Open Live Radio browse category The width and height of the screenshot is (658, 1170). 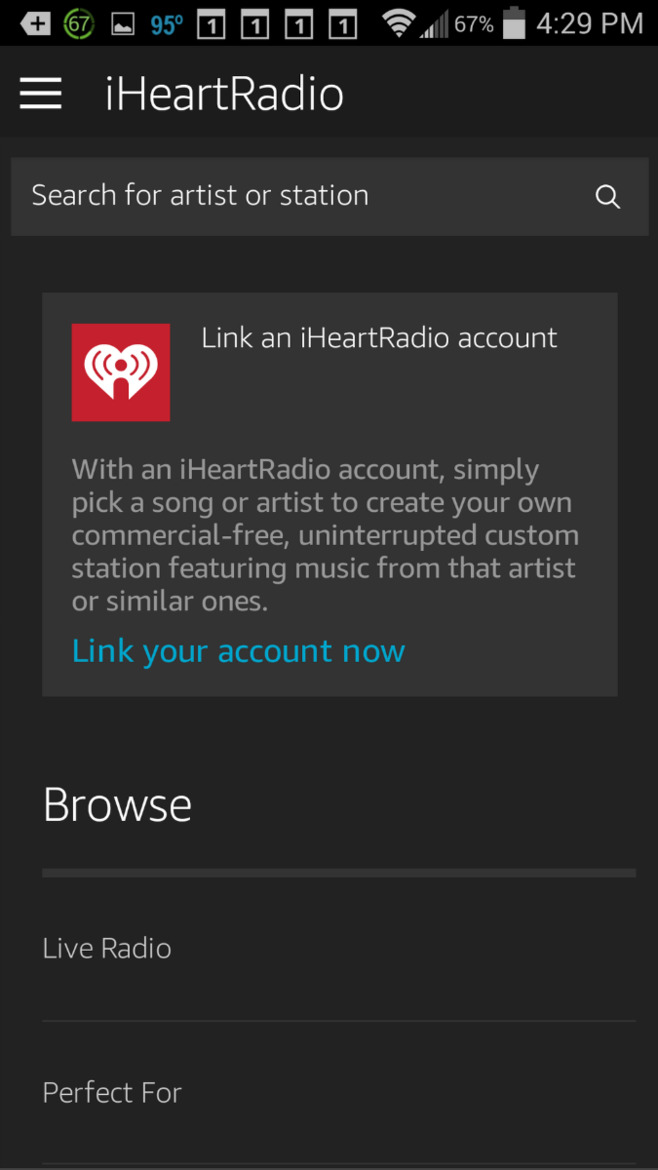coord(107,948)
